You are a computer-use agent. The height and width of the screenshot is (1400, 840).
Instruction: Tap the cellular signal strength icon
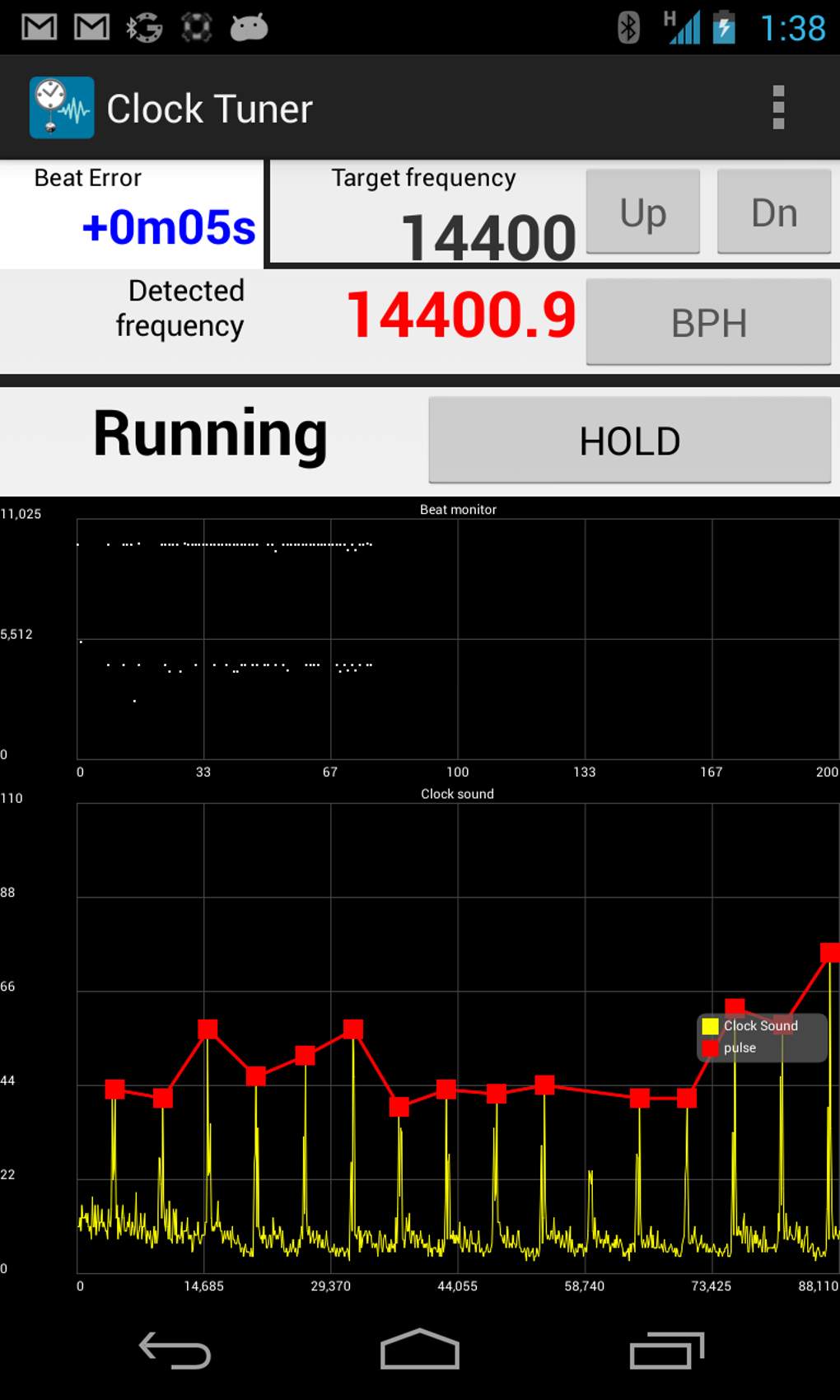[686, 26]
